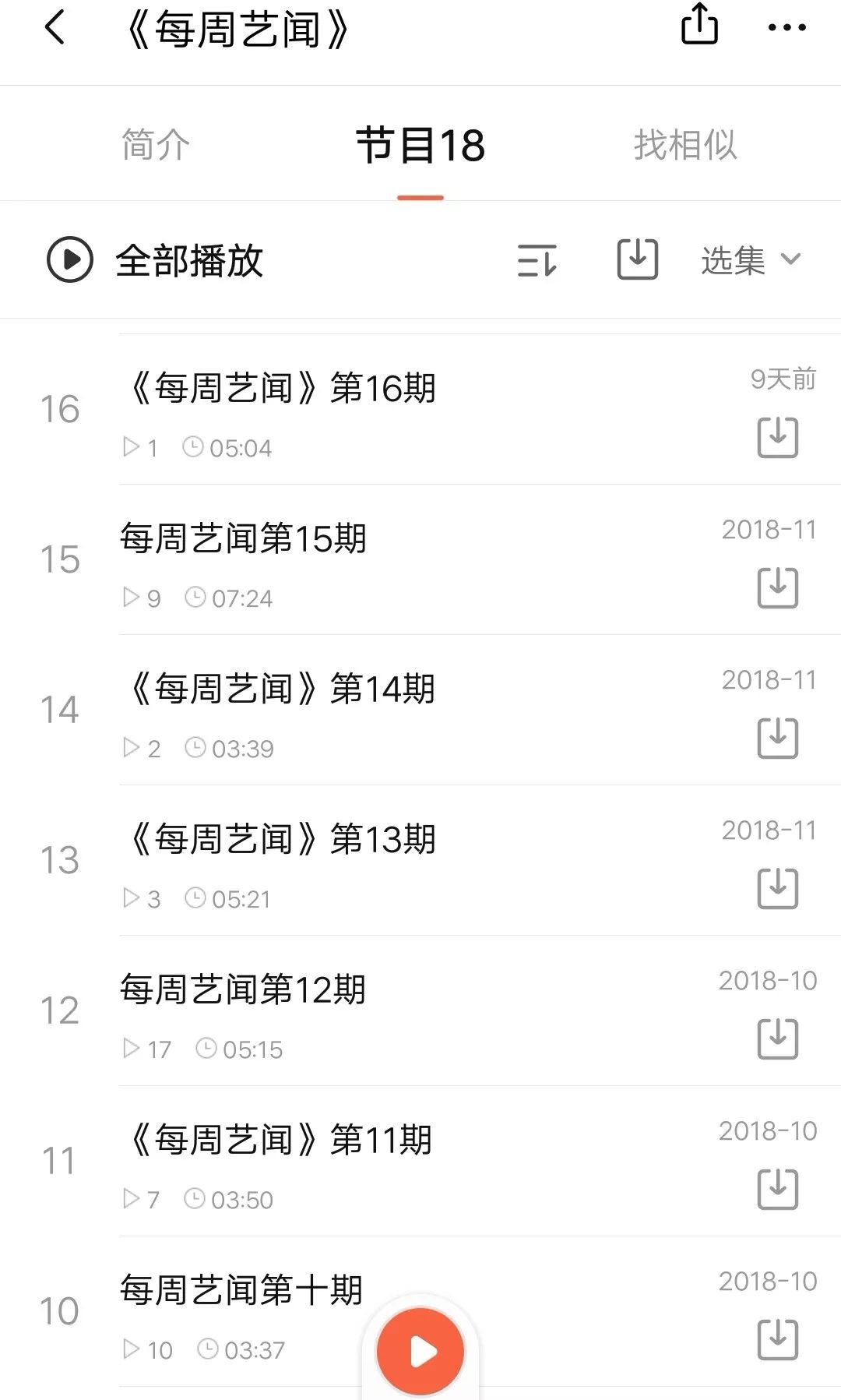This screenshot has width=841, height=1400.
Task: Open episode 《每周艺闻》第13期
Action: (420, 860)
